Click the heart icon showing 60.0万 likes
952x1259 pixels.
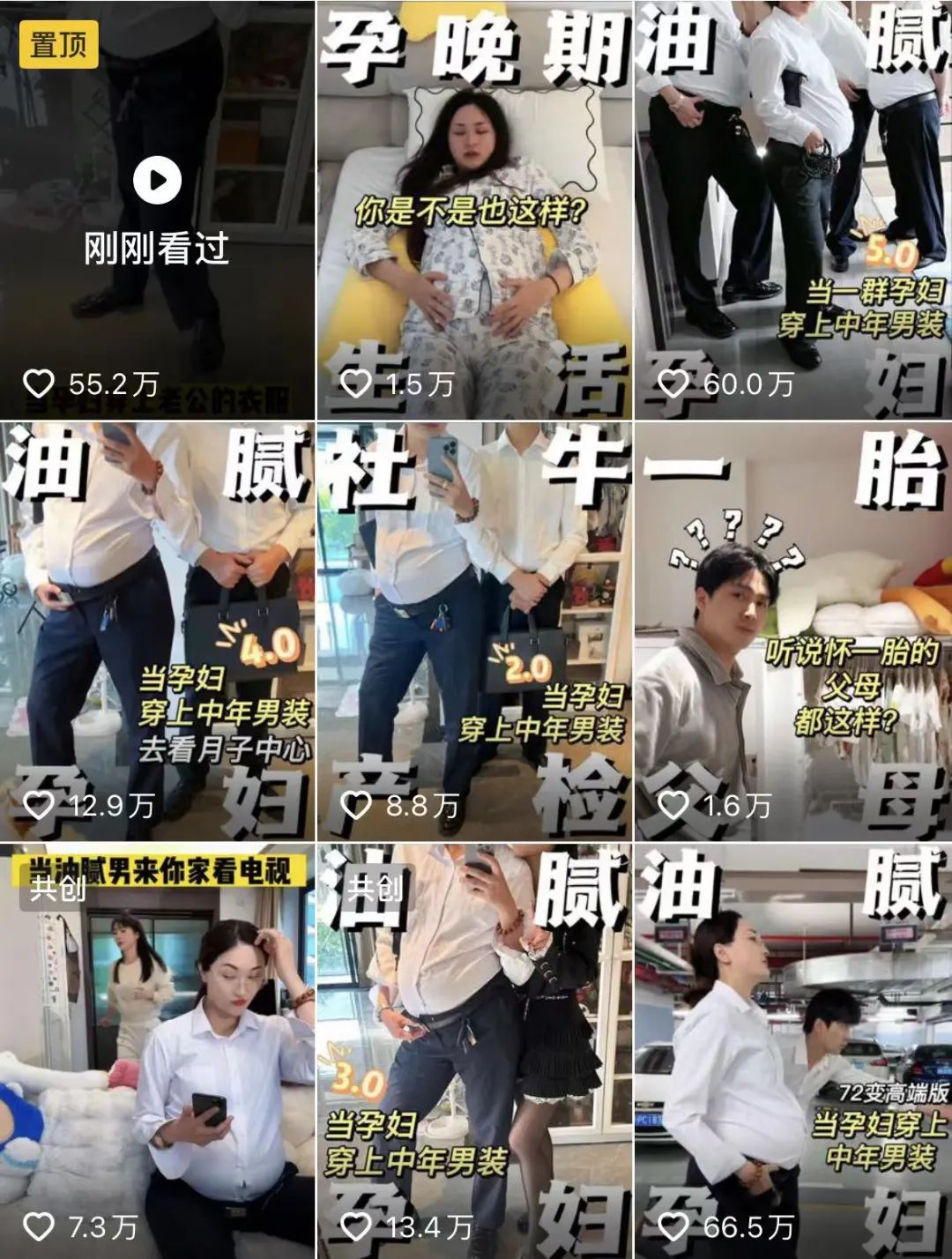[x=676, y=381]
